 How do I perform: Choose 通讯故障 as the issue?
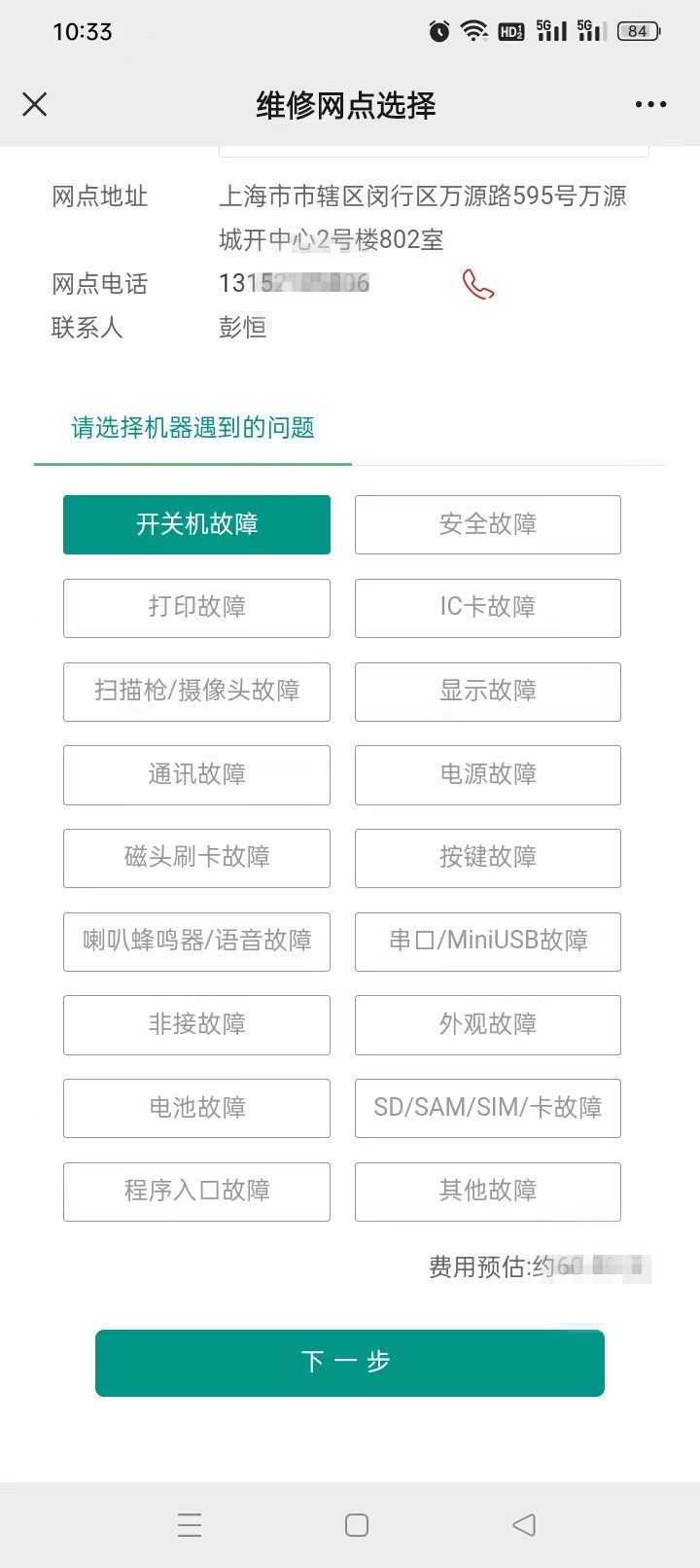pos(196,775)
